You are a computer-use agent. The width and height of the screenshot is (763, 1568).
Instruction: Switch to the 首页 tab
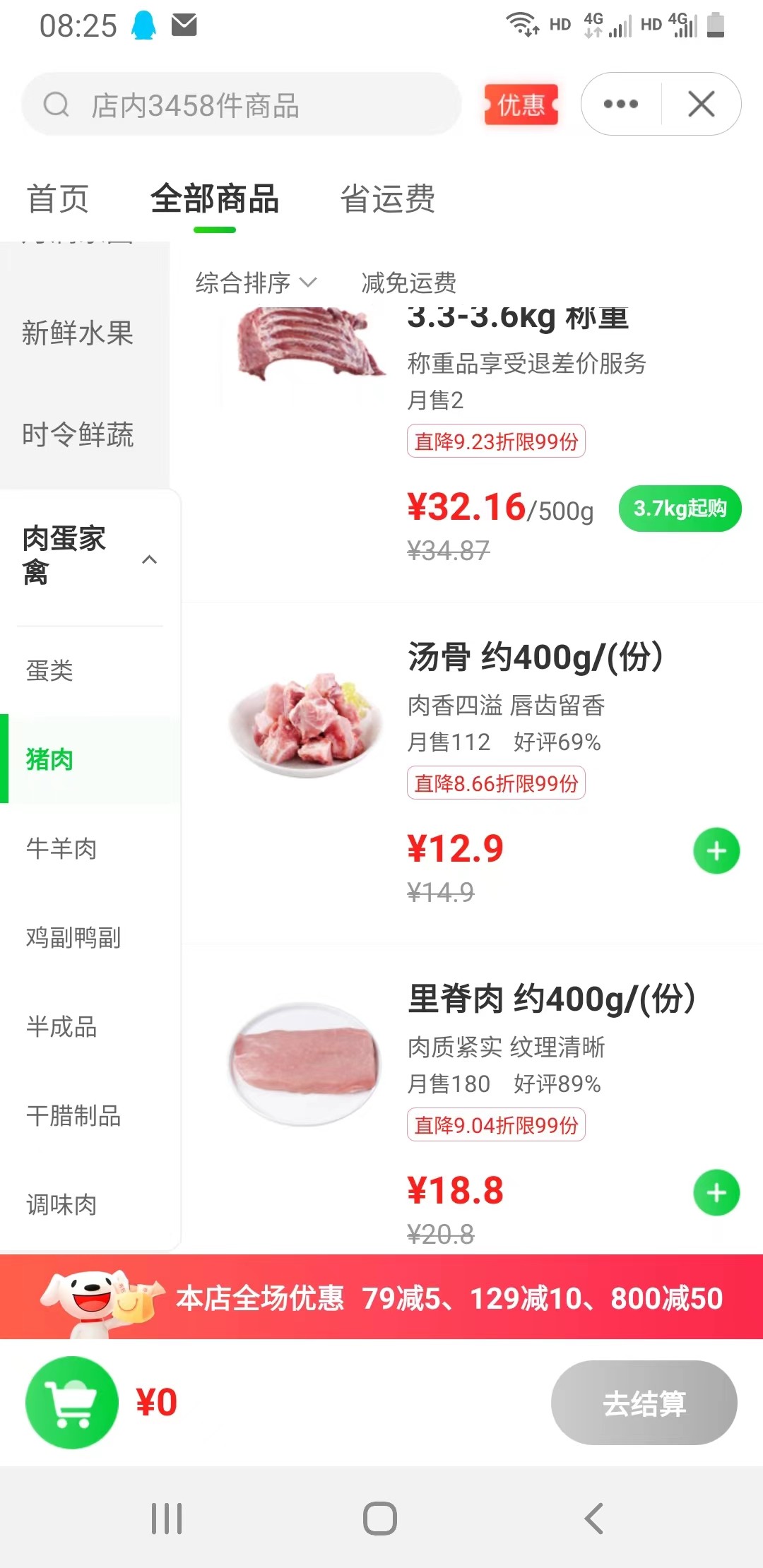pos(58,199)
